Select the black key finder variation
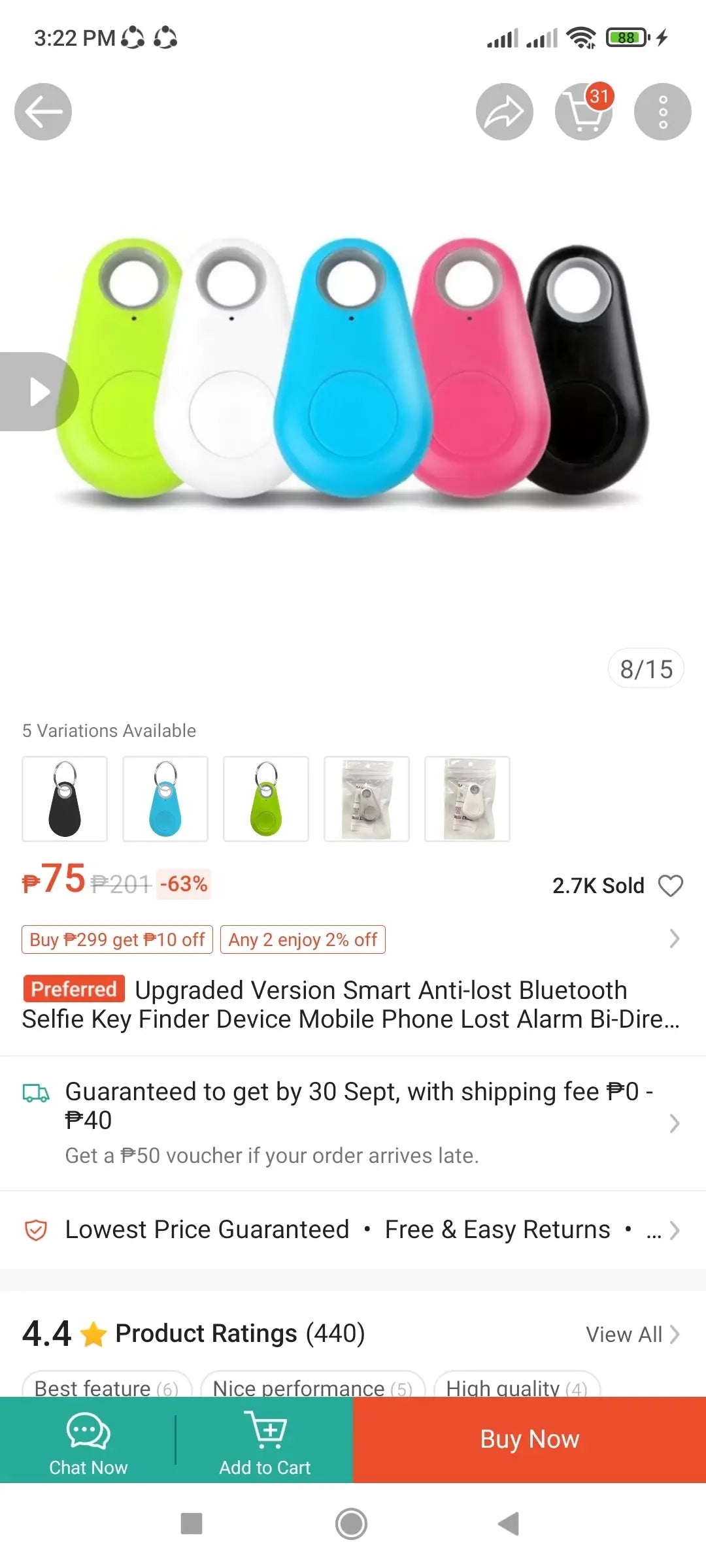 pos(65,799)
